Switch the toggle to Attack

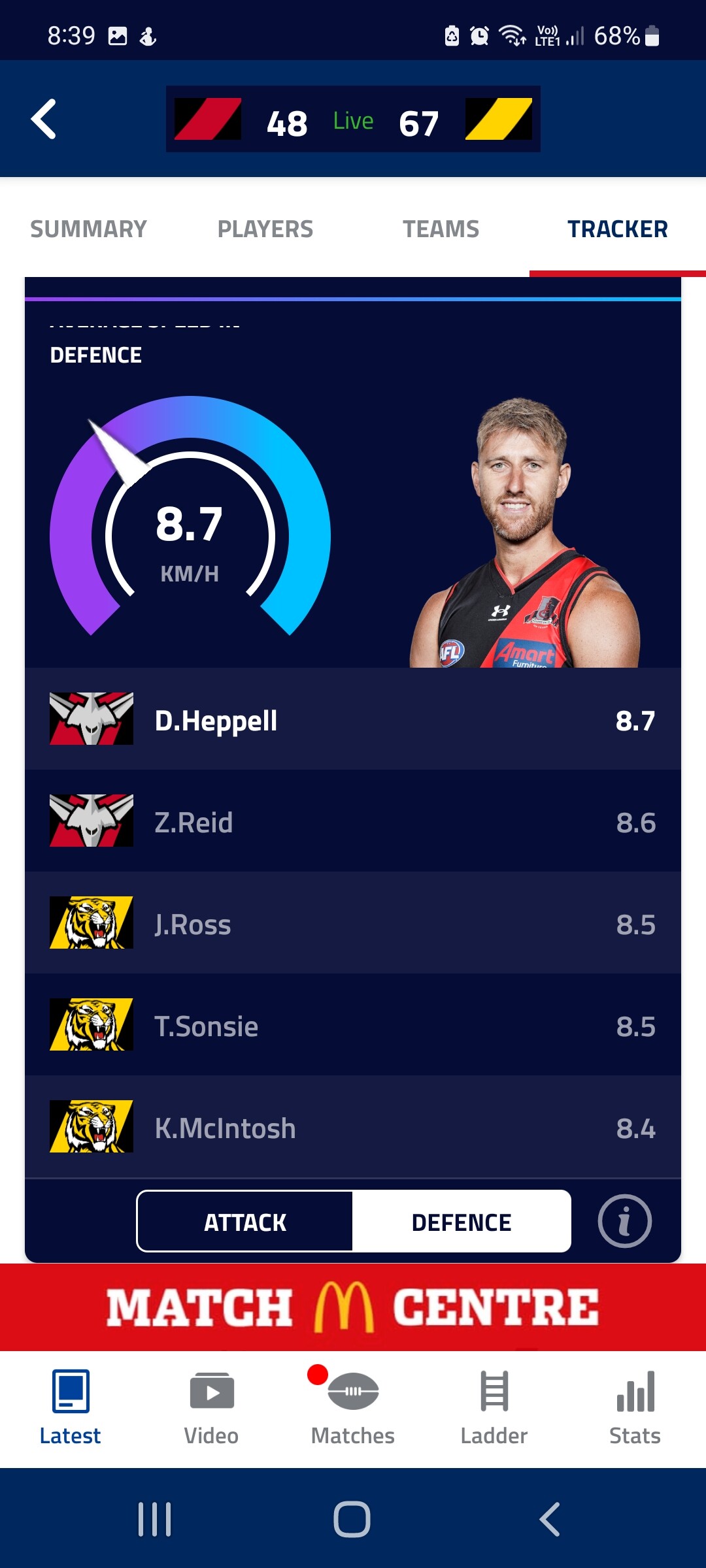coord(245,1222)
